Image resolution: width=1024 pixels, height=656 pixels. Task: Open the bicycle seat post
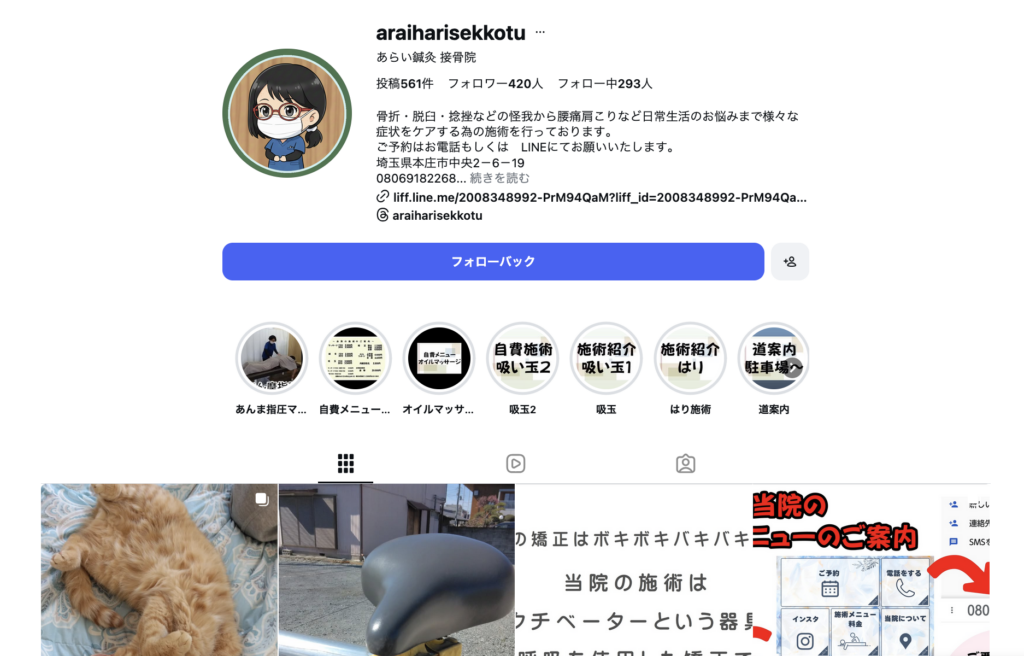click(397, 570)
